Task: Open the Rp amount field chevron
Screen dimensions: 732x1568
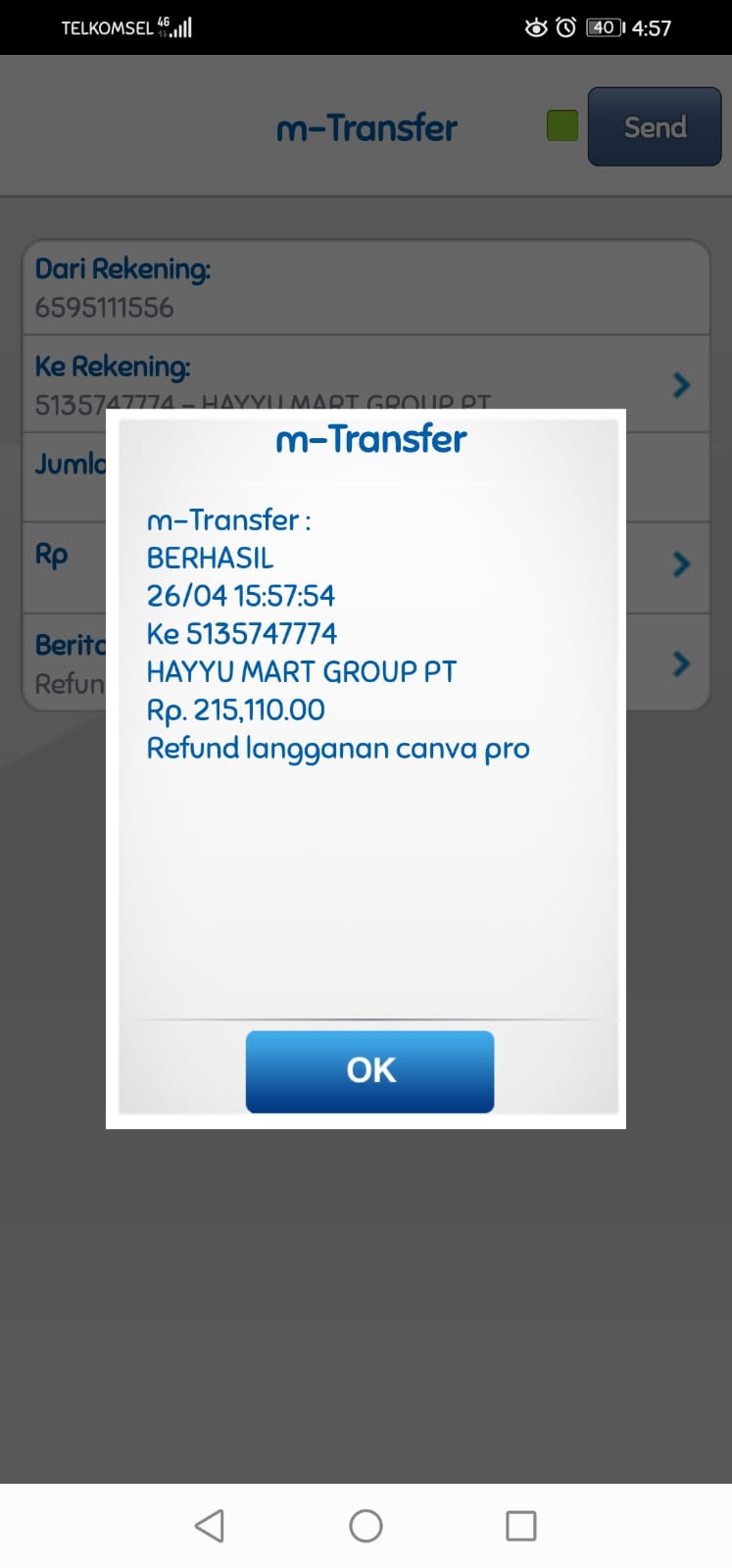Action: click(681, 564)
